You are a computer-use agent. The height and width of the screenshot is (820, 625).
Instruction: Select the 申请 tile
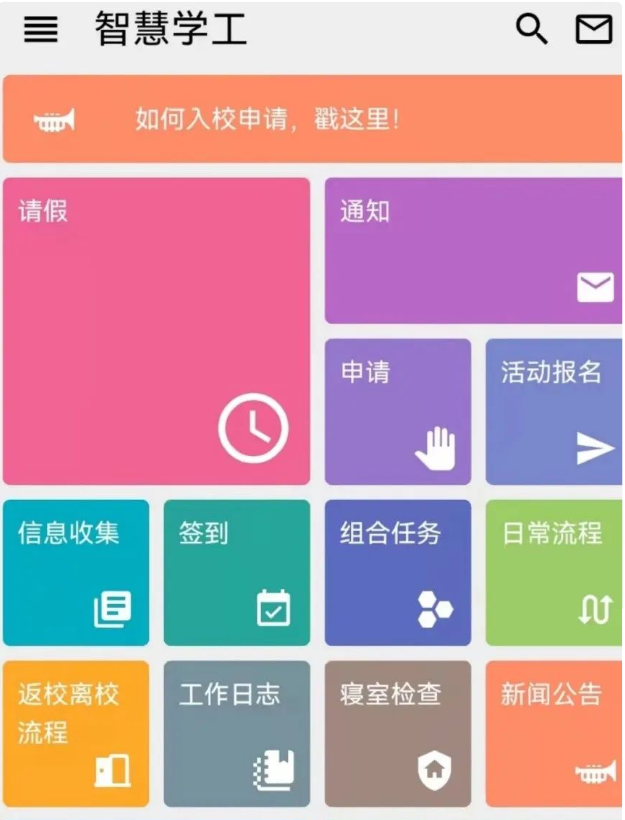(397, 412)
